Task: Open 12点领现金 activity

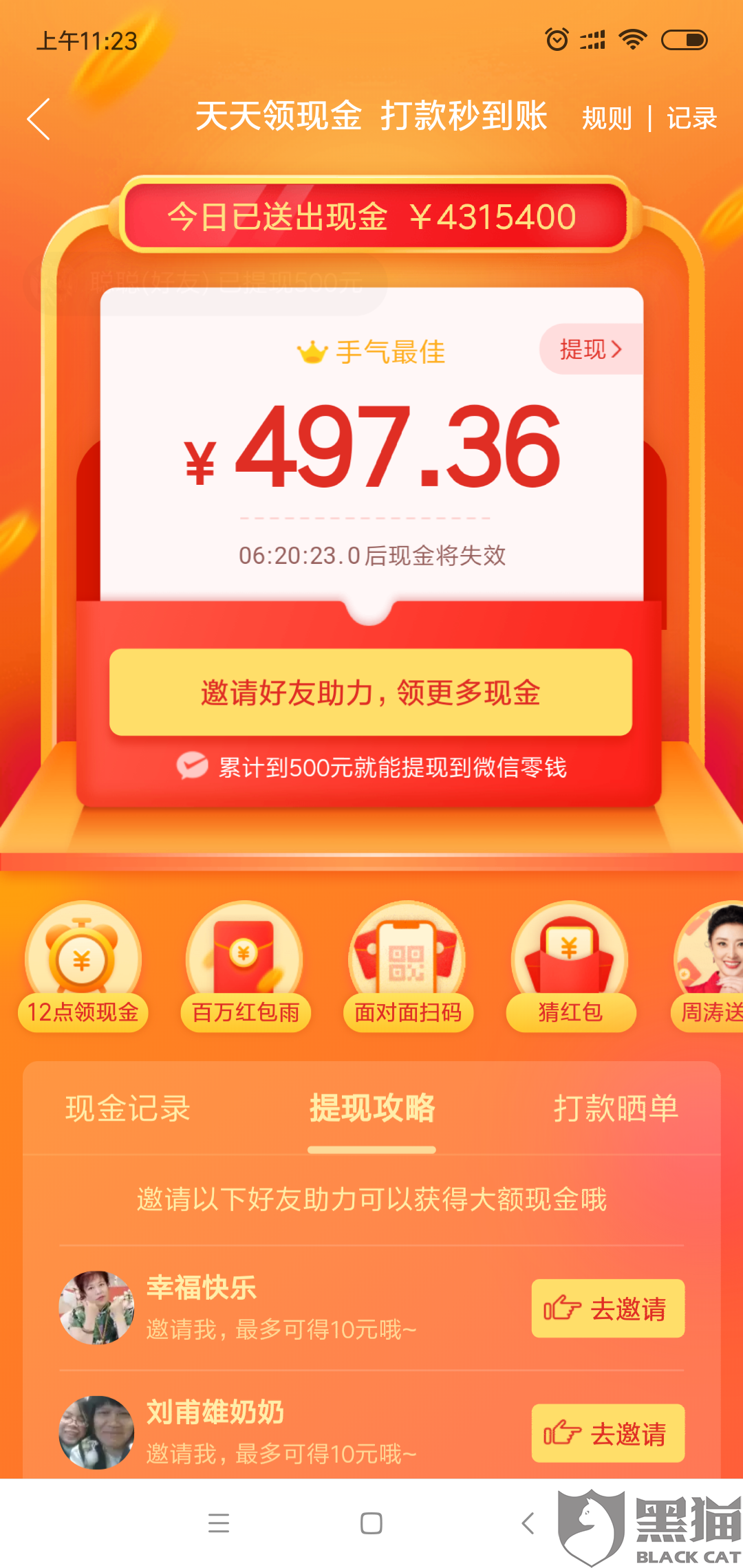Action: point(83,966)
